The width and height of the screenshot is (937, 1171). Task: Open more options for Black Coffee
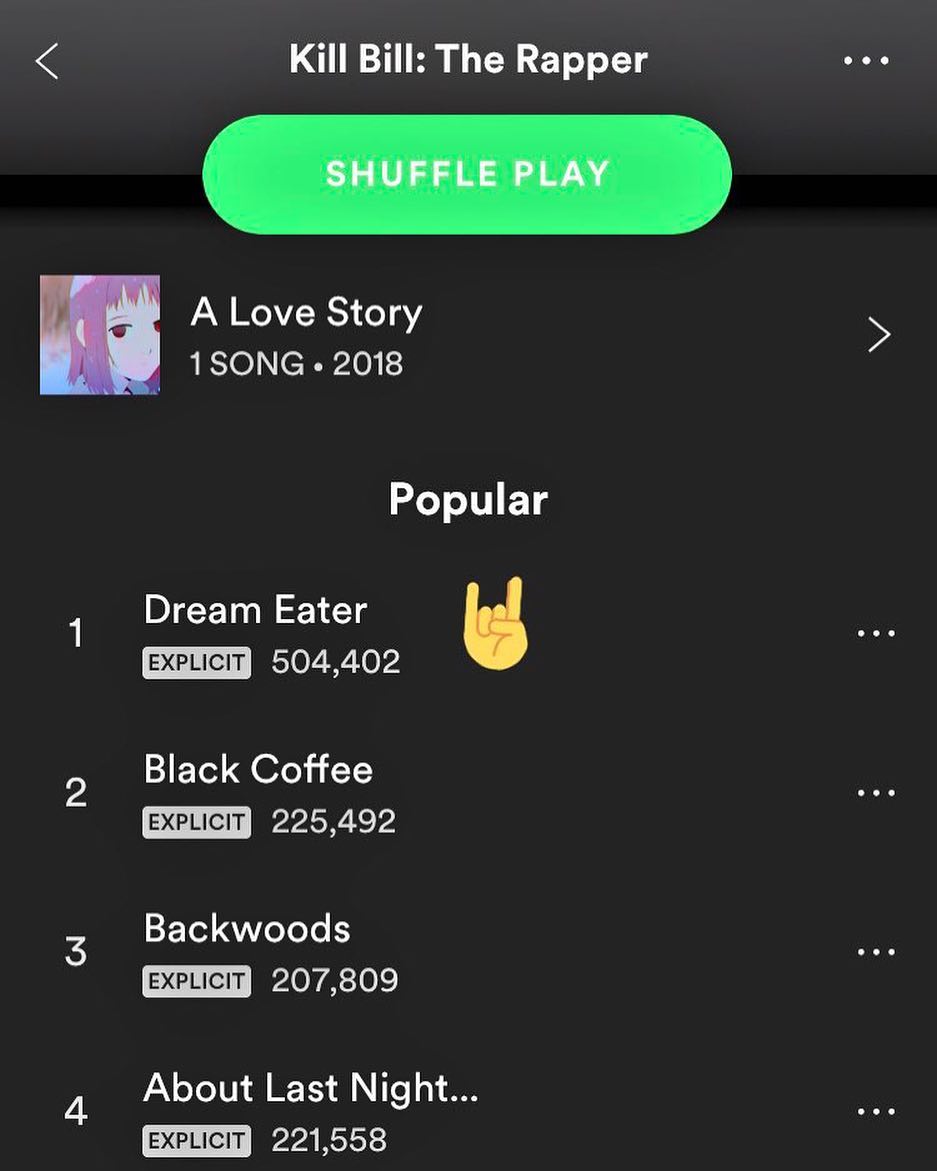click(x=876, y=792)
